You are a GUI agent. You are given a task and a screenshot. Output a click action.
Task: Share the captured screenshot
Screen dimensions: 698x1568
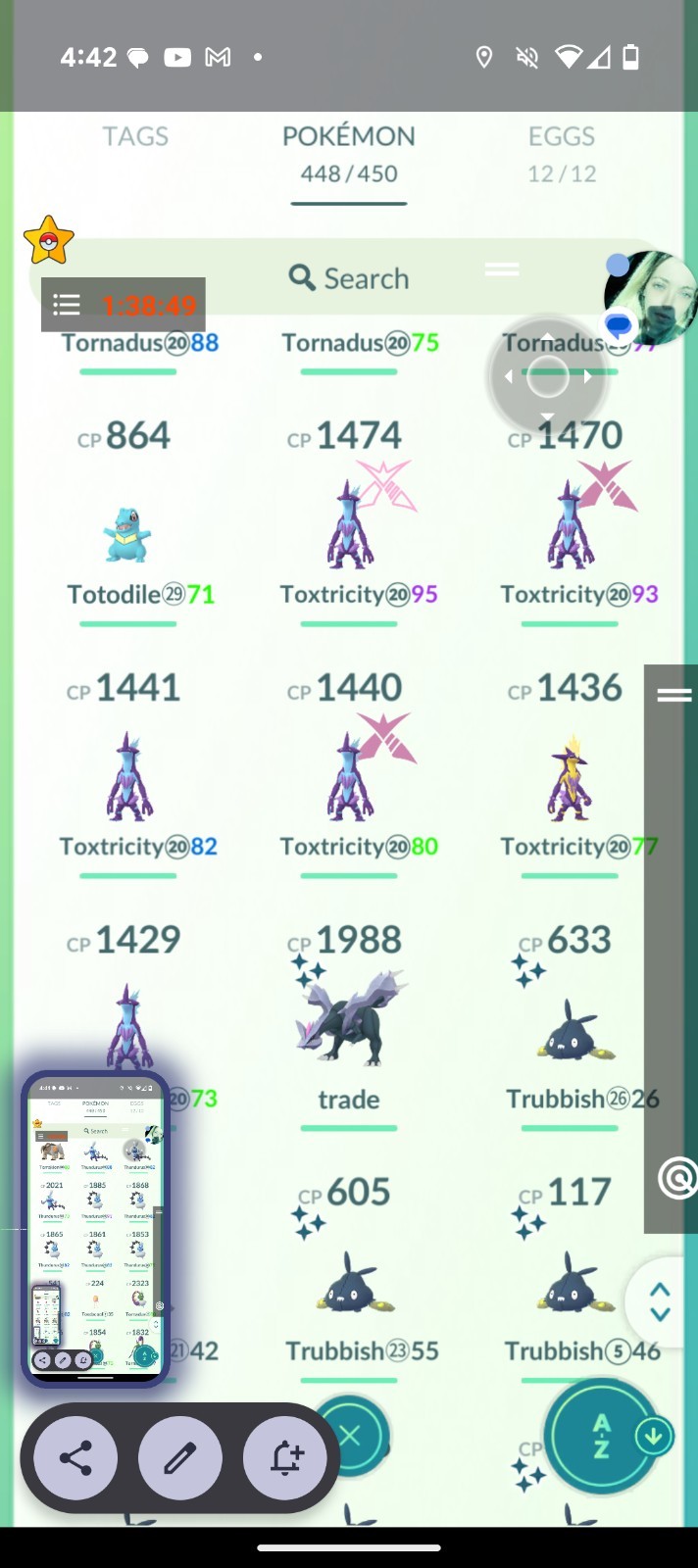[x=75, y=1458]
